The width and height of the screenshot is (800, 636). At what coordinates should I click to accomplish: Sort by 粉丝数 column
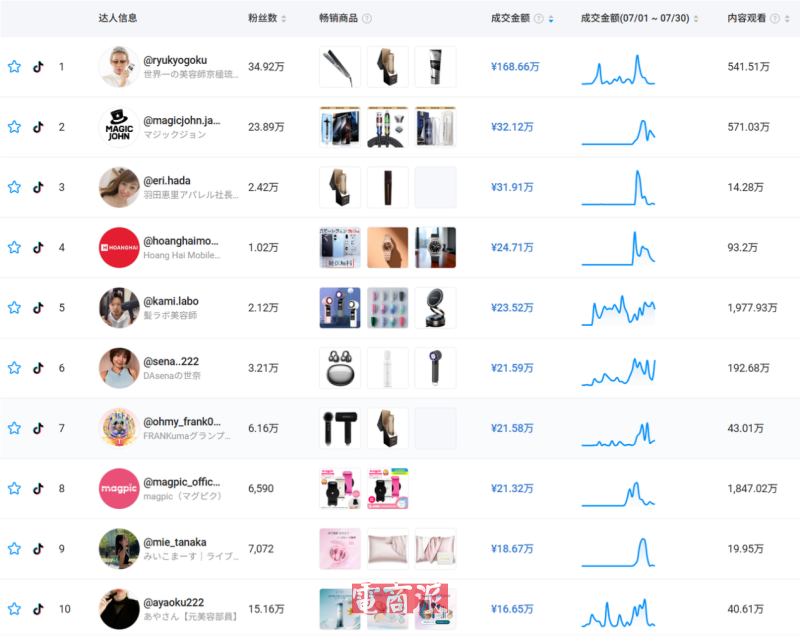285,19
